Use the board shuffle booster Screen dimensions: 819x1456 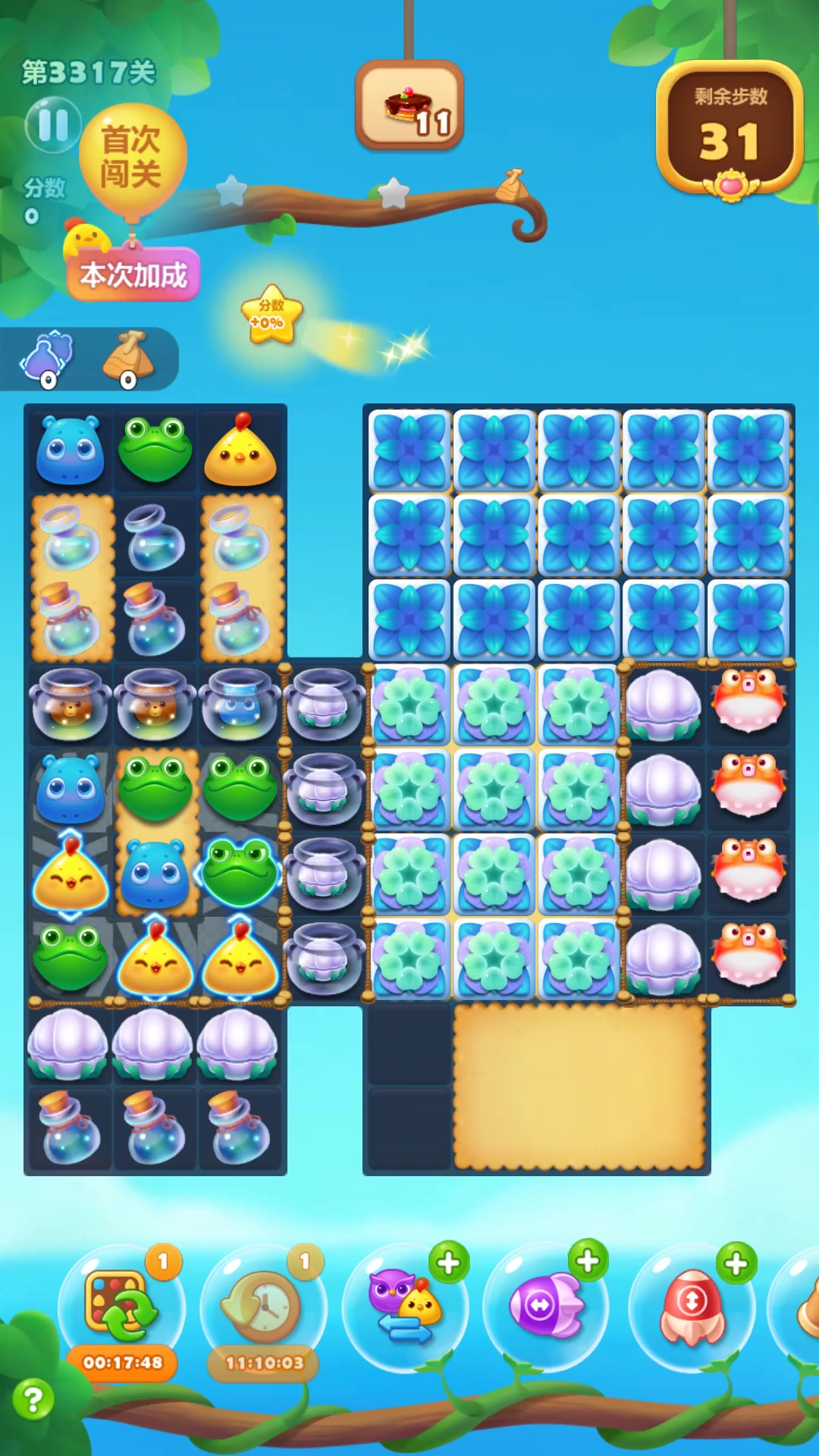point(121,1307)
